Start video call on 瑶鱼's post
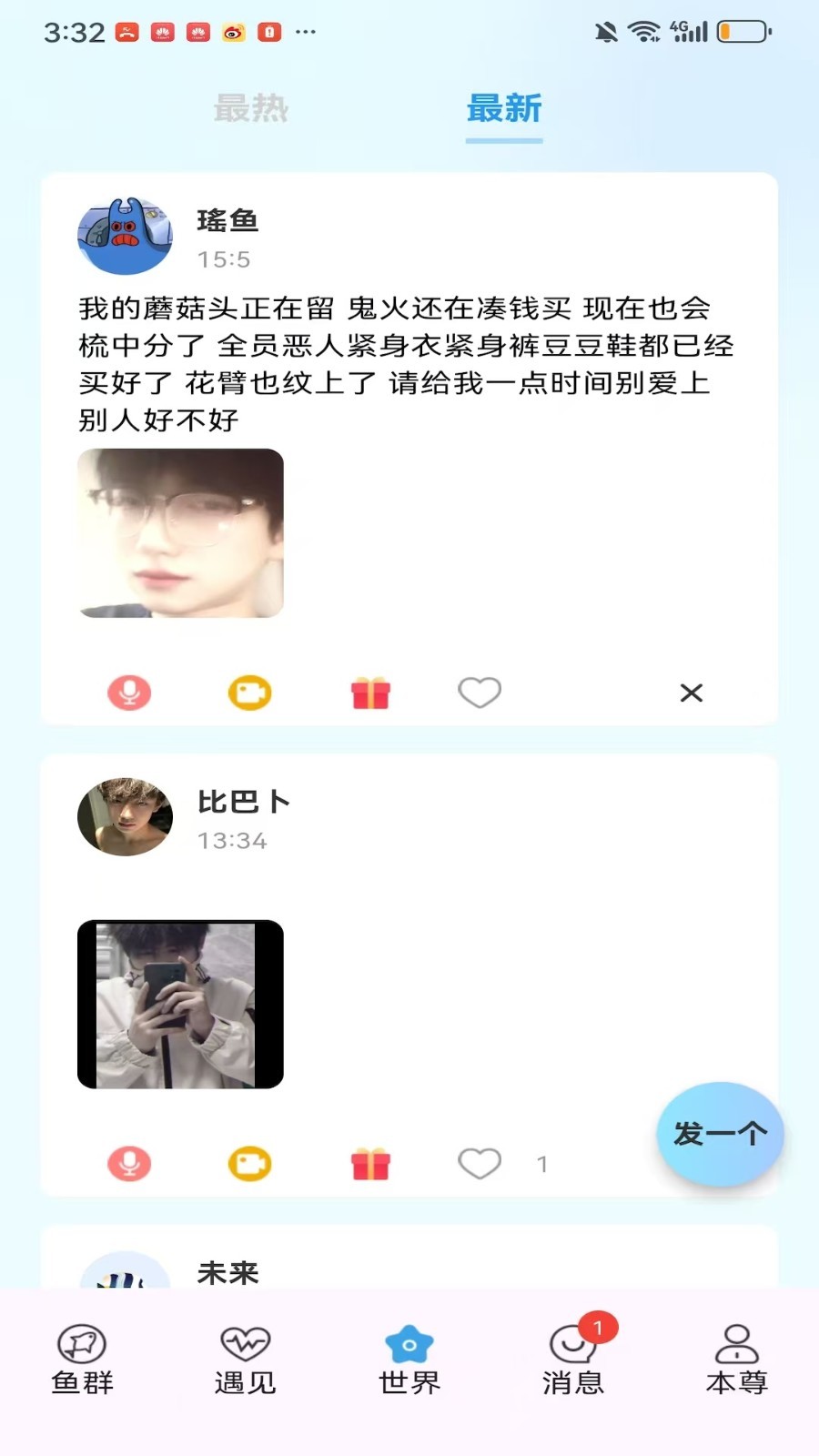This screenshot has width=819, height=1456. 249,693
